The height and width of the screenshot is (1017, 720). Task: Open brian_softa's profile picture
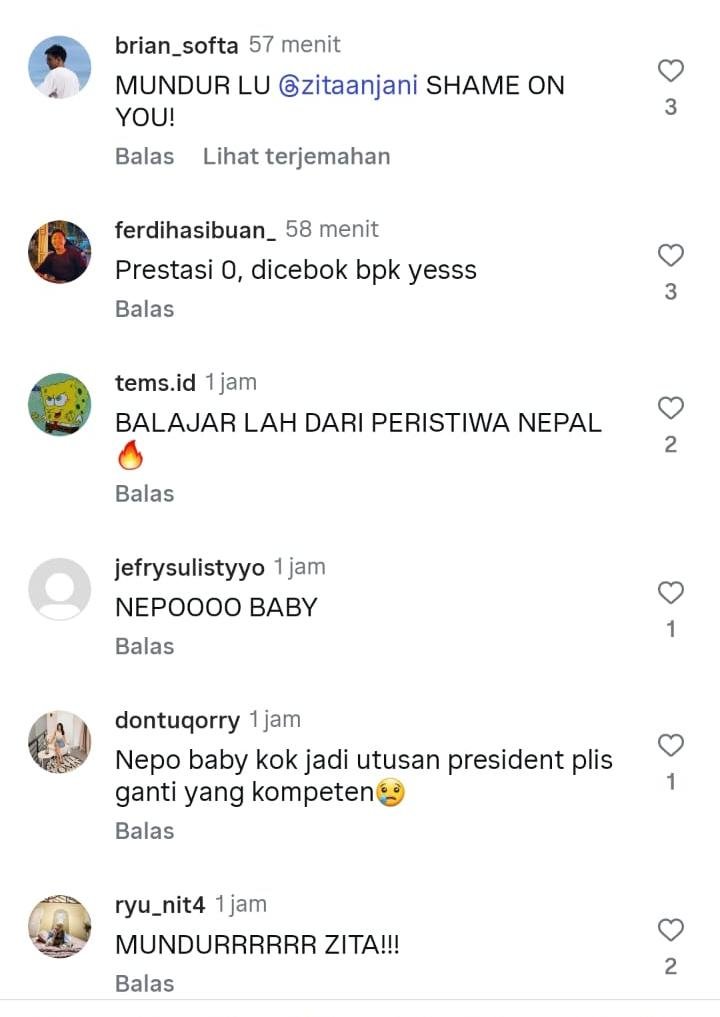pos(59,67)
